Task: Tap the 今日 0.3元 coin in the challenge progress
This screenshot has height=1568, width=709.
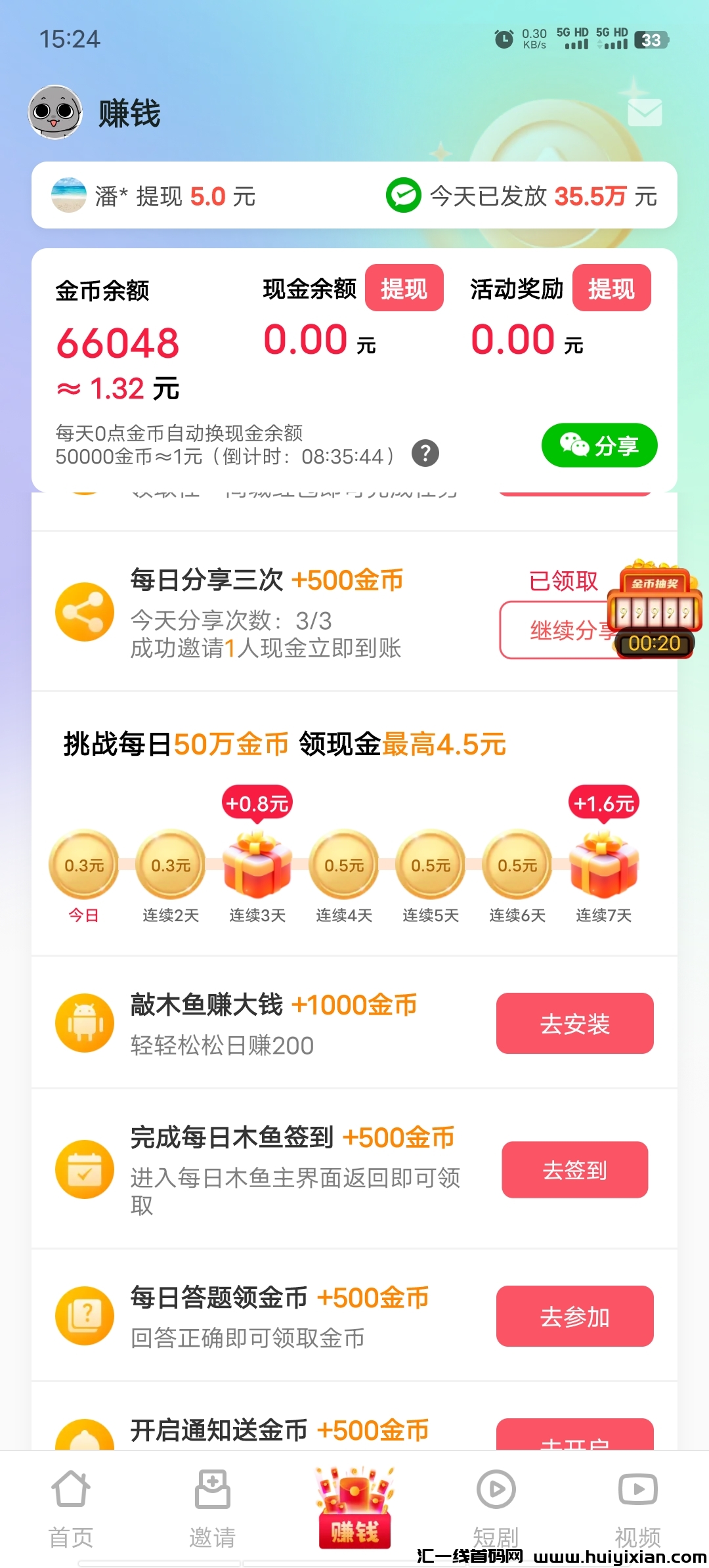Action: point(83,864)
